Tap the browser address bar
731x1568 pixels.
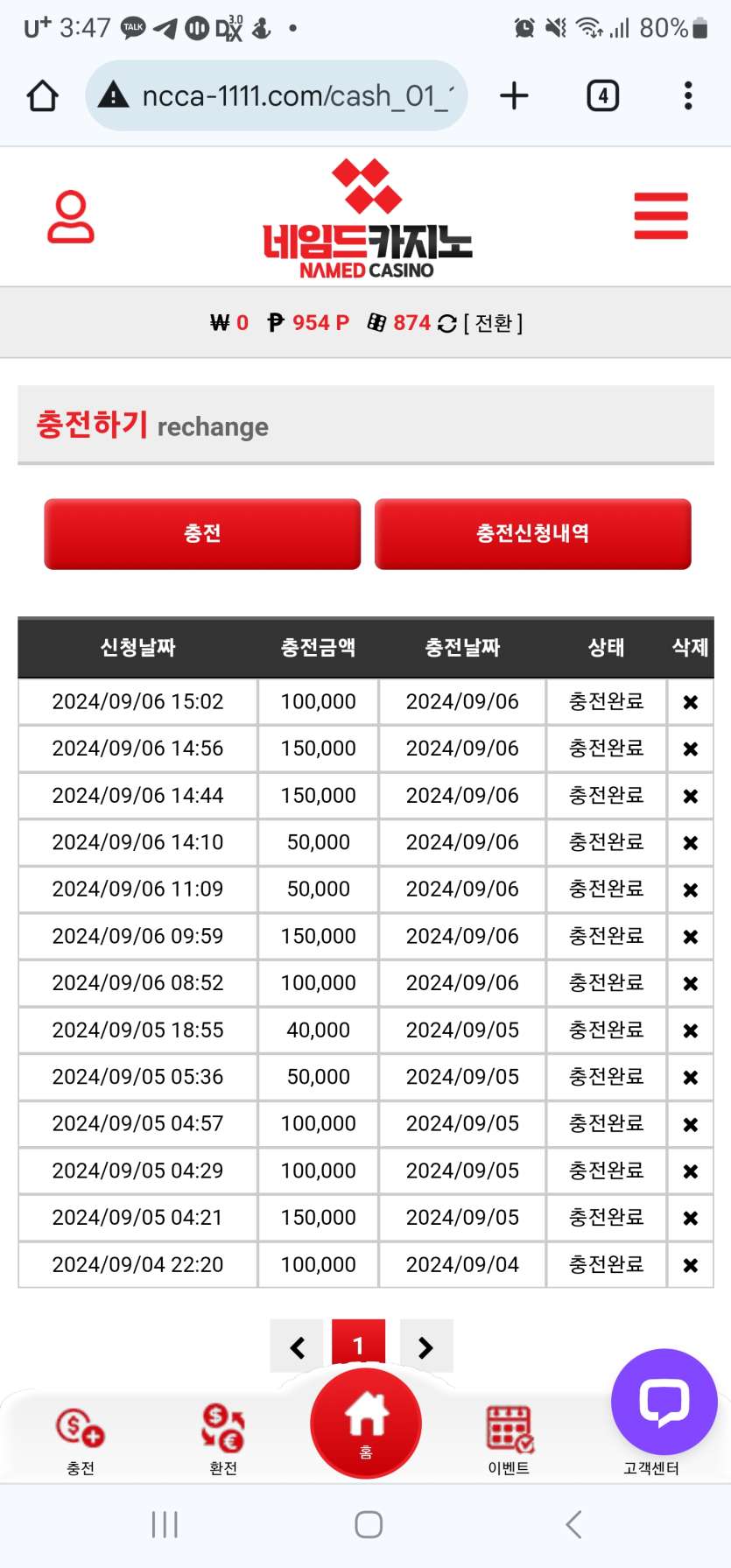pos(277,95)
